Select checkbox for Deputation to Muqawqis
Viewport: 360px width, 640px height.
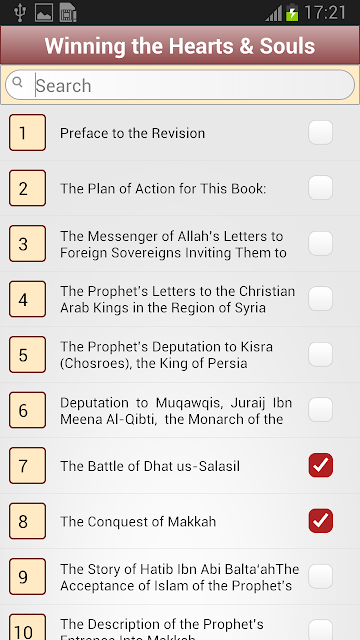(x=320, y=410)
